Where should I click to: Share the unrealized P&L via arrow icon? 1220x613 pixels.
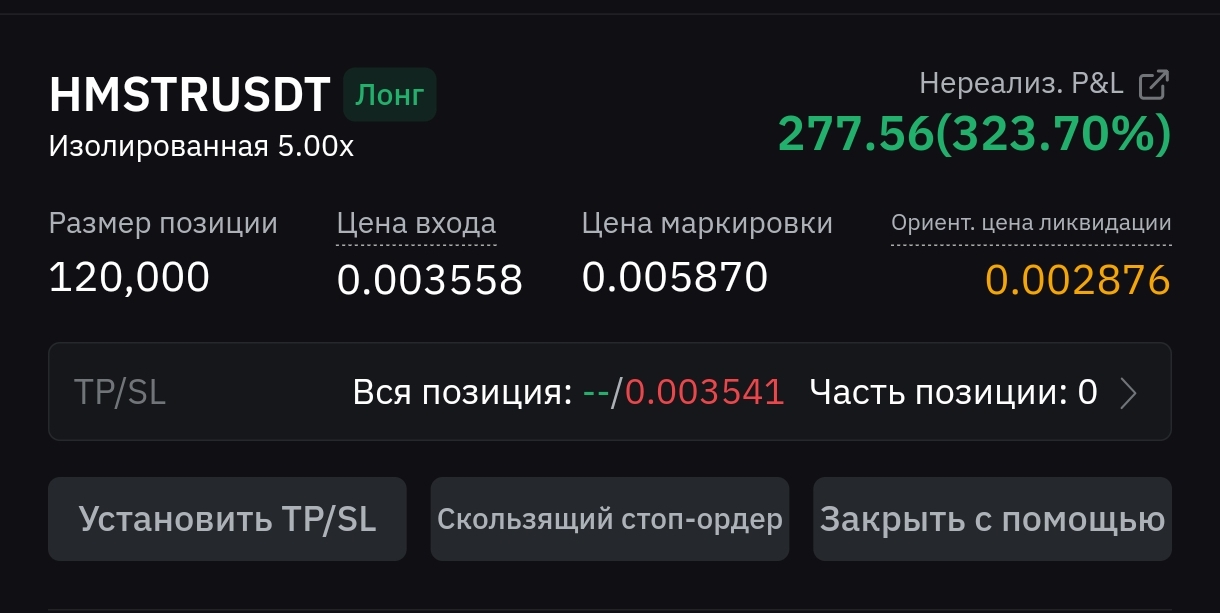pyautogui.click(x=1154, y=85)
